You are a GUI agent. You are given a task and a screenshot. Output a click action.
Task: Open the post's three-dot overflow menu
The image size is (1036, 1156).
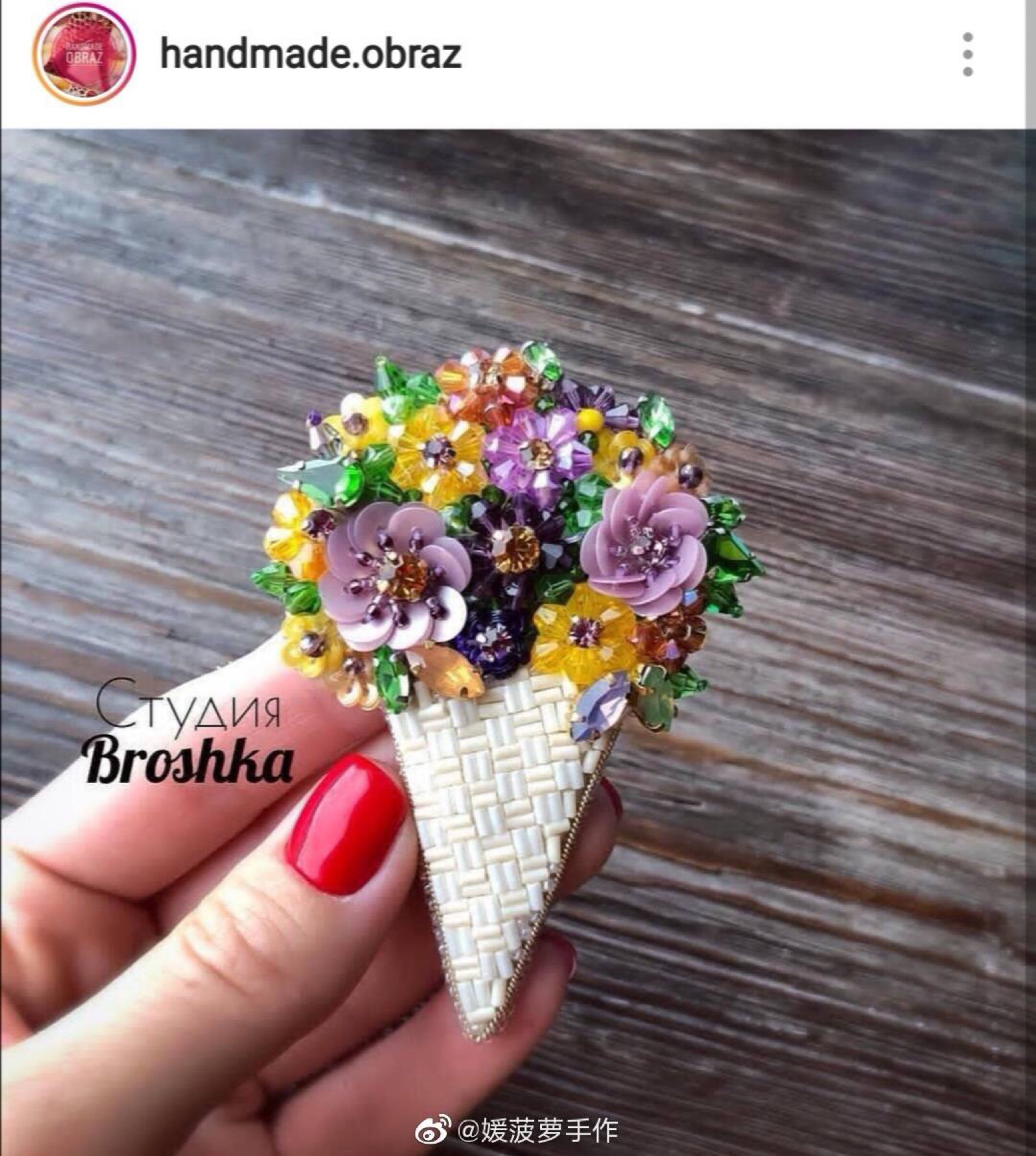(967, 55)
